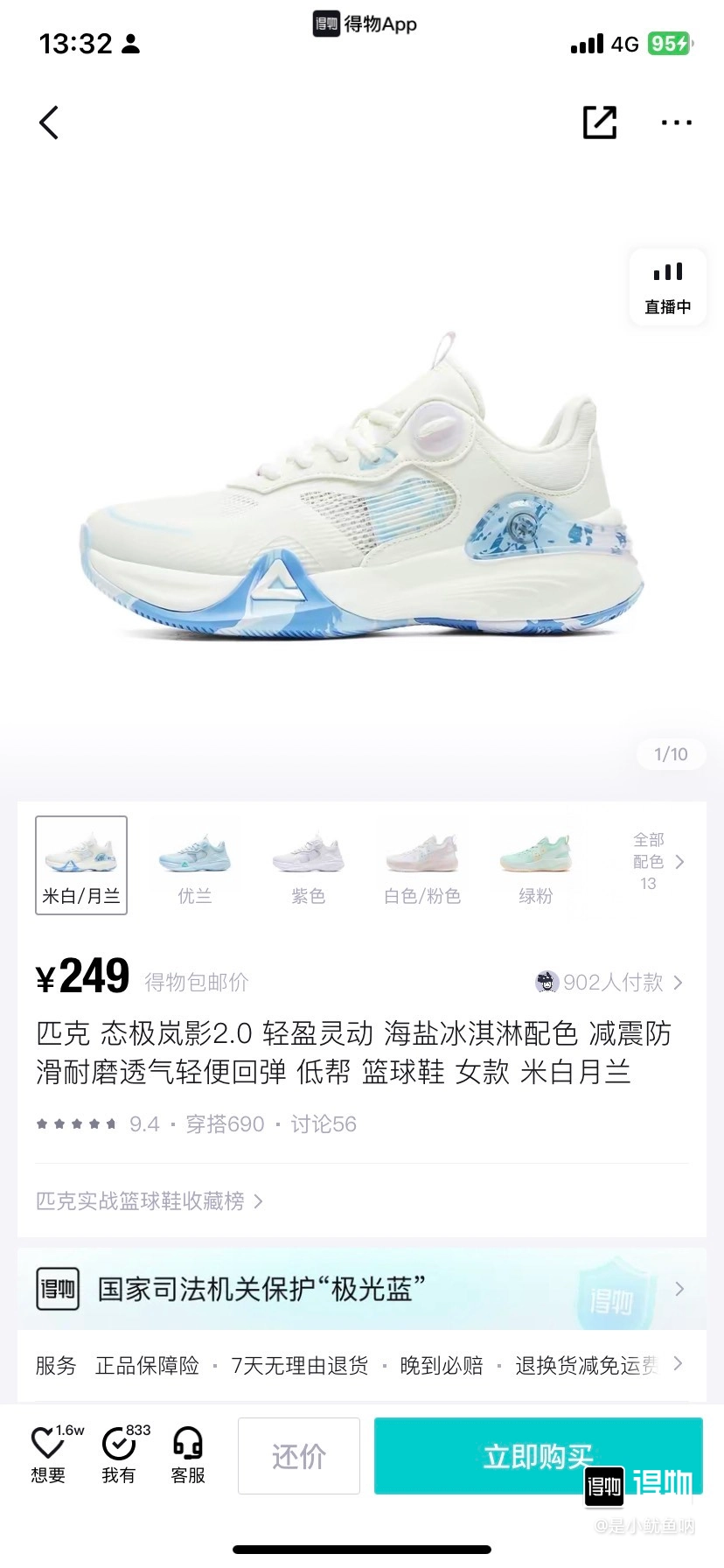Select the 优兰 colorway
The image size is (724, 1568).
point(194,866)
